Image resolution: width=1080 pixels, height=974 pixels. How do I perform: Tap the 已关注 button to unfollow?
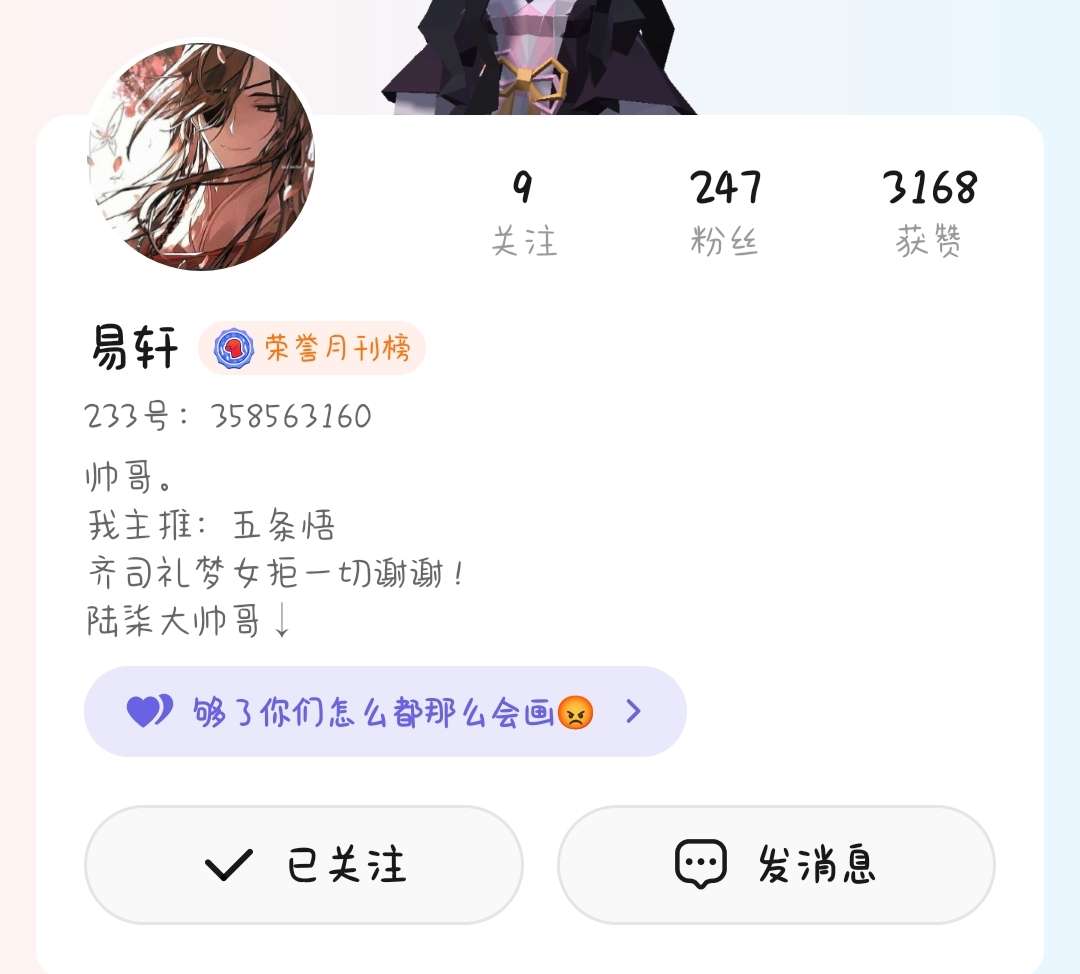click(x=304, y=864)
